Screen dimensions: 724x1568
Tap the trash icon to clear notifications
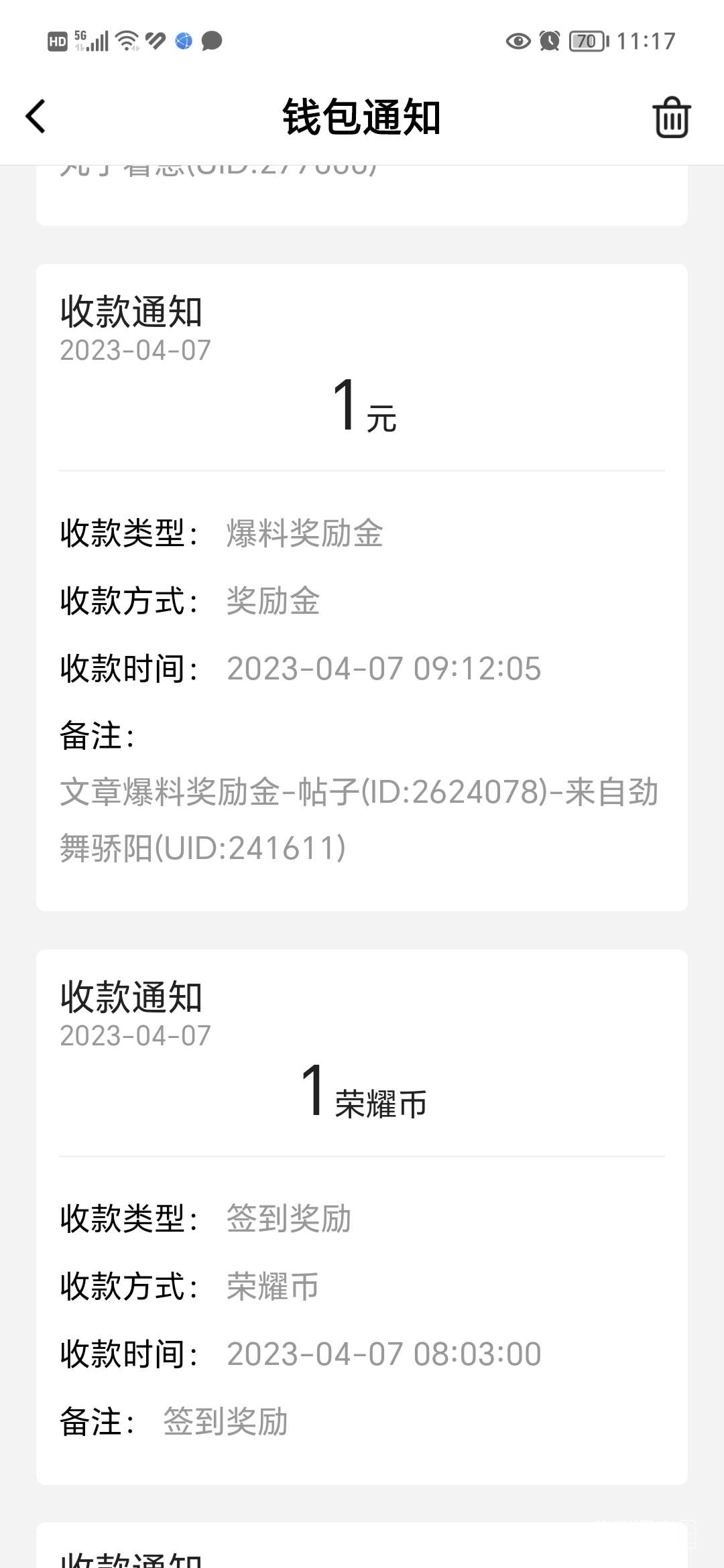[x=671, y=118]
